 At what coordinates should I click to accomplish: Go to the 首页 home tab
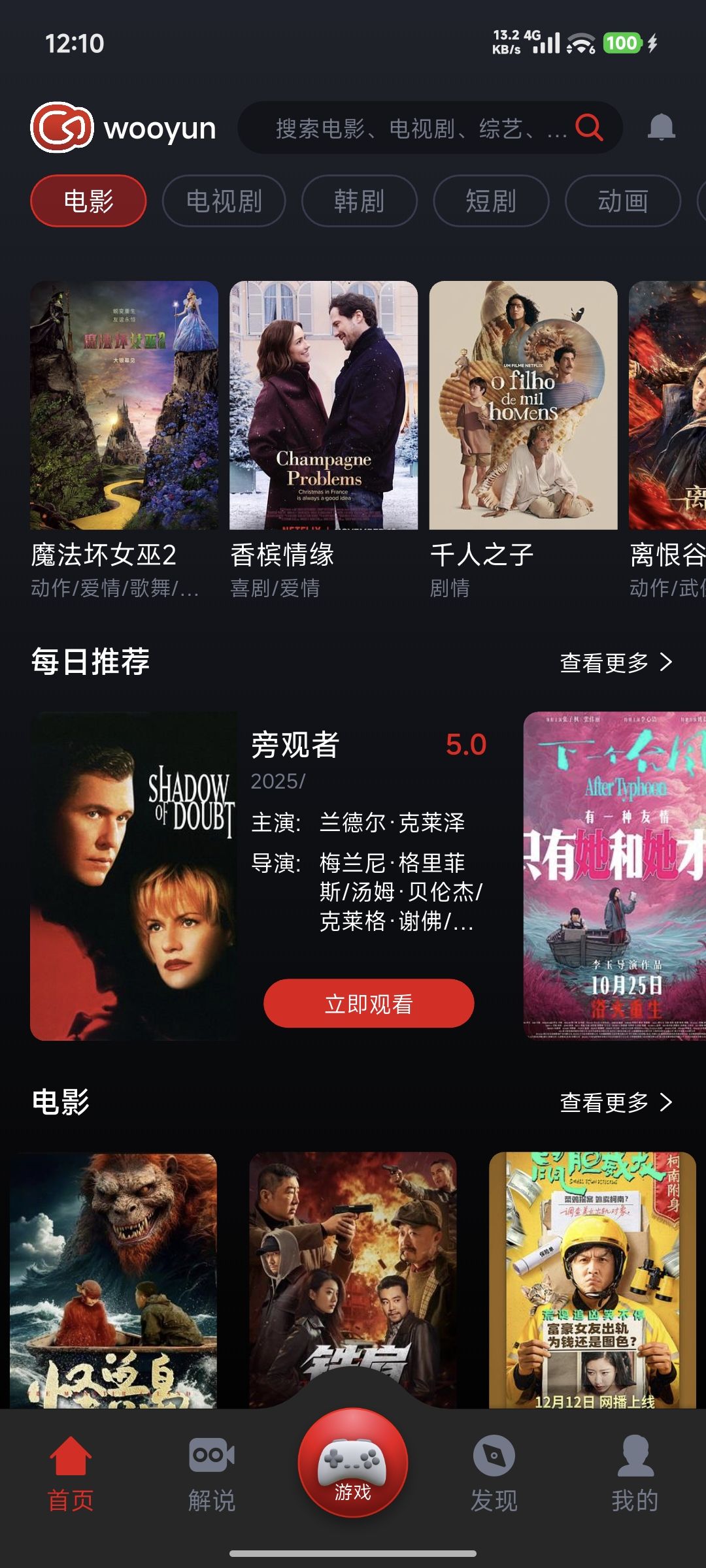(71, 1474)
